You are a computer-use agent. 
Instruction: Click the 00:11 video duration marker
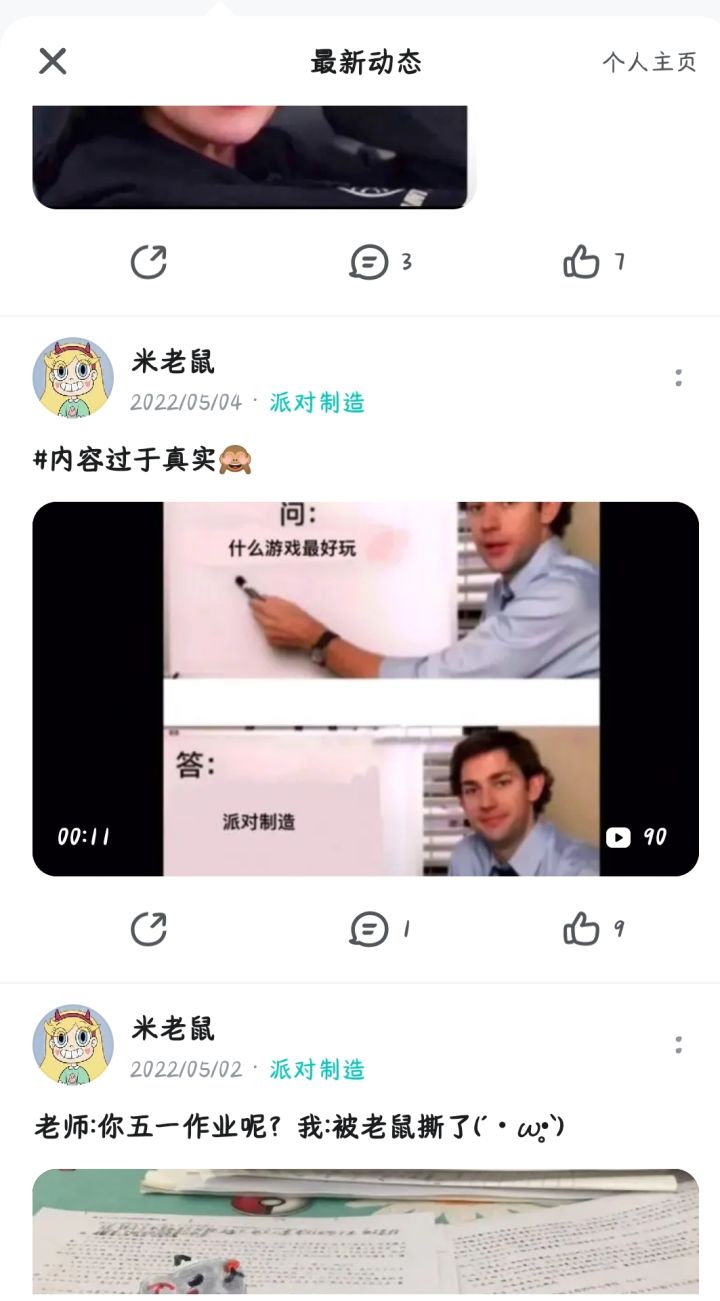pos(83,838)
